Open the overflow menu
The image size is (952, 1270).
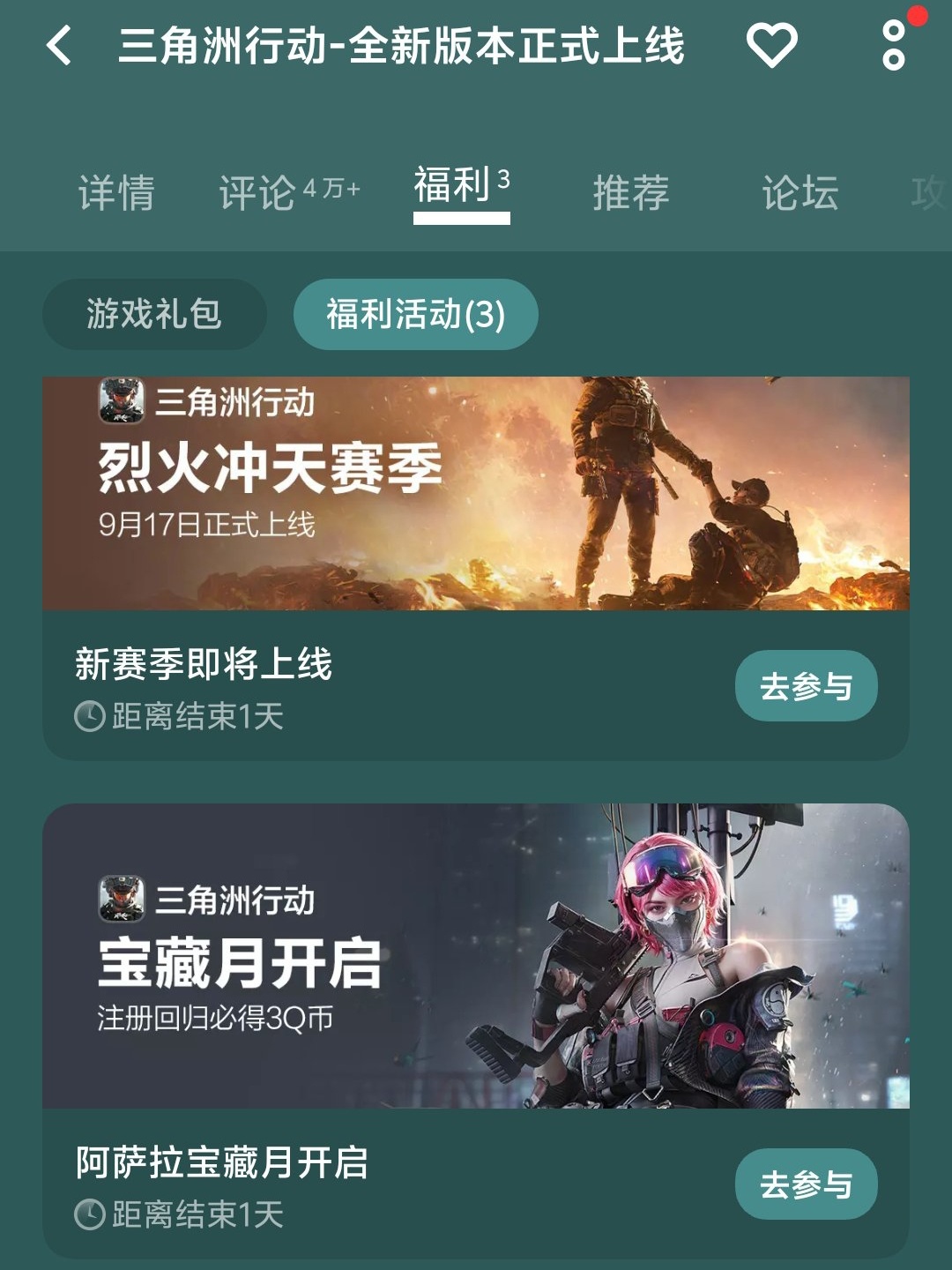click(893, 46)
